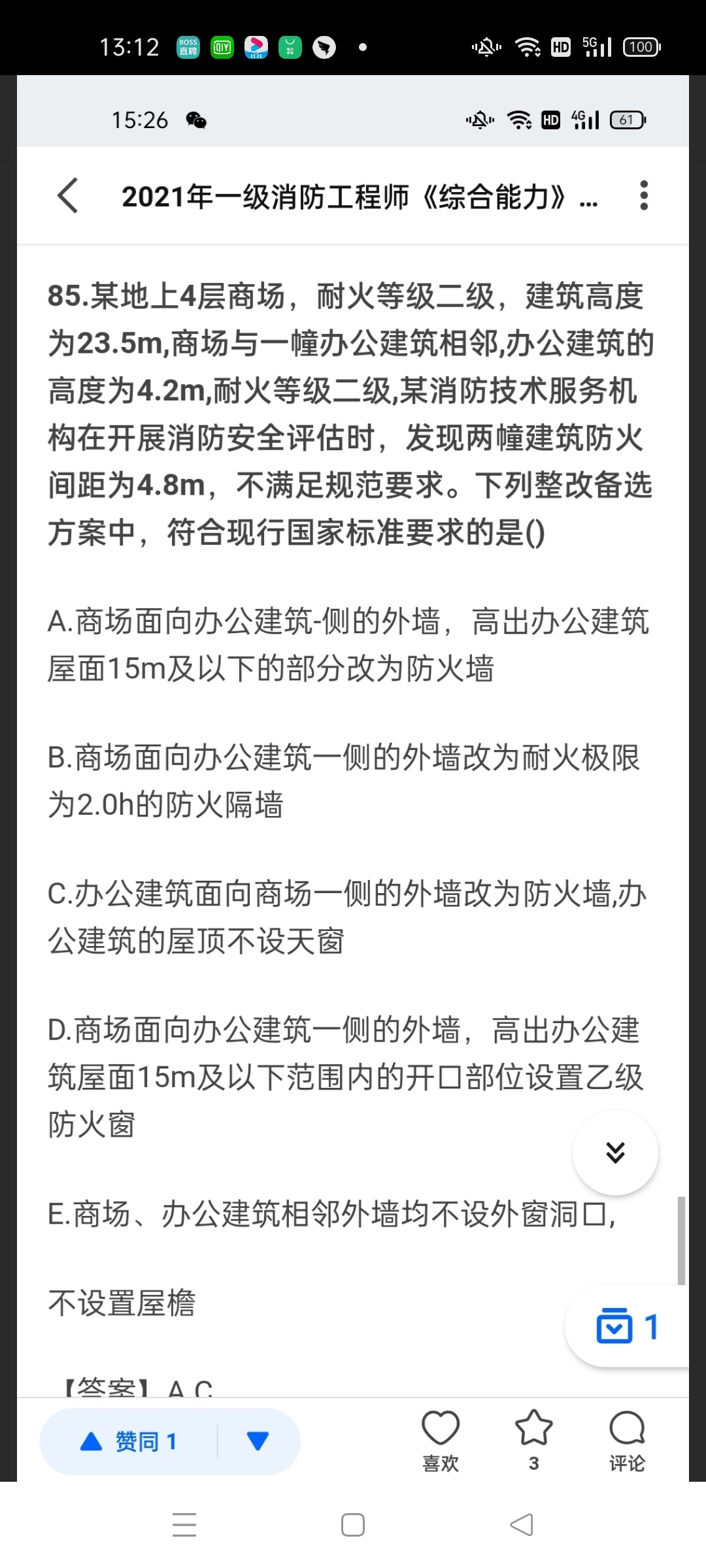Open the three-dot overflow menu
The image size is (706, 1568).
(x=643, y=195)
